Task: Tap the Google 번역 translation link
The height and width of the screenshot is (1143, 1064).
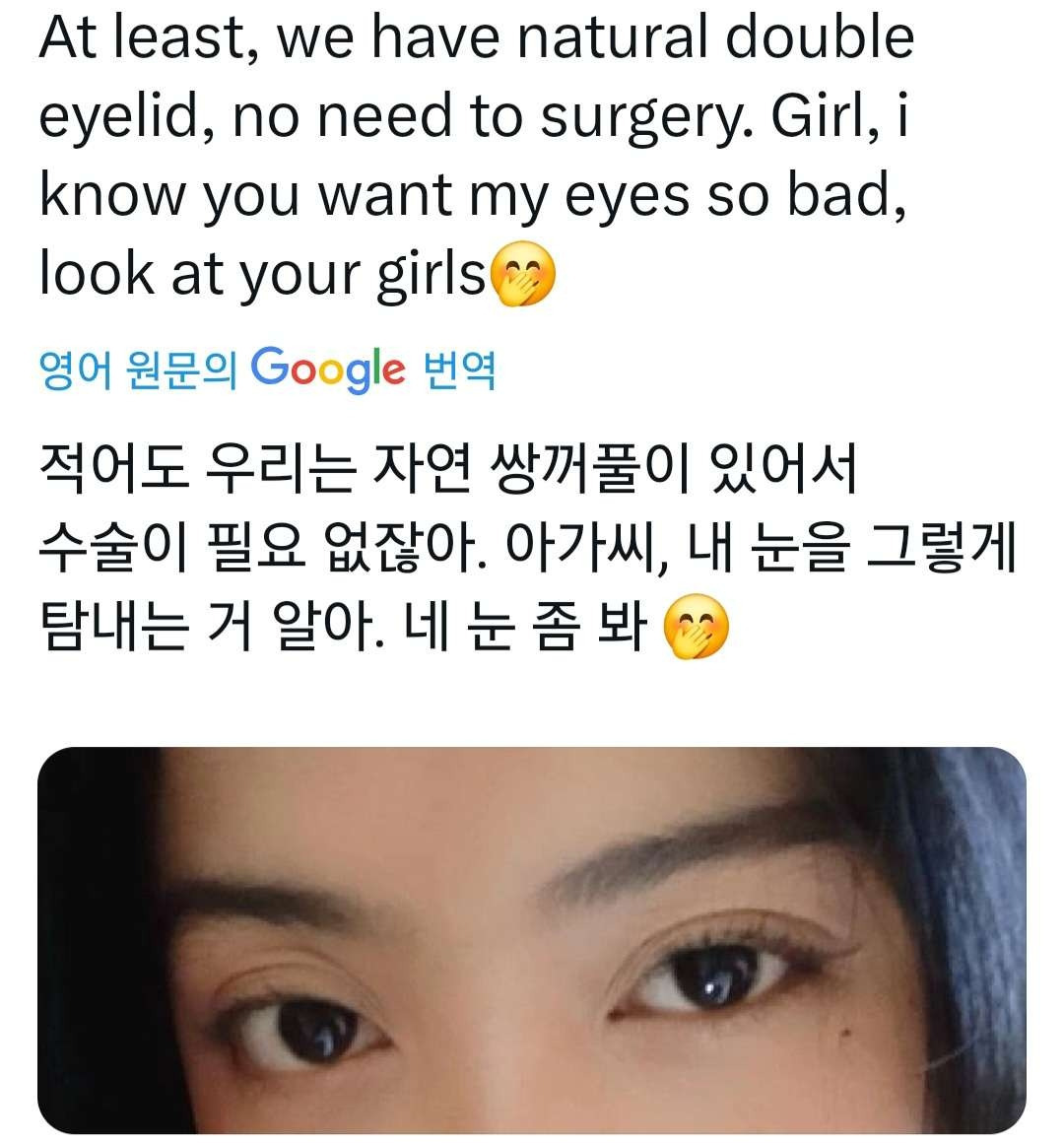Action: point(266,370)
